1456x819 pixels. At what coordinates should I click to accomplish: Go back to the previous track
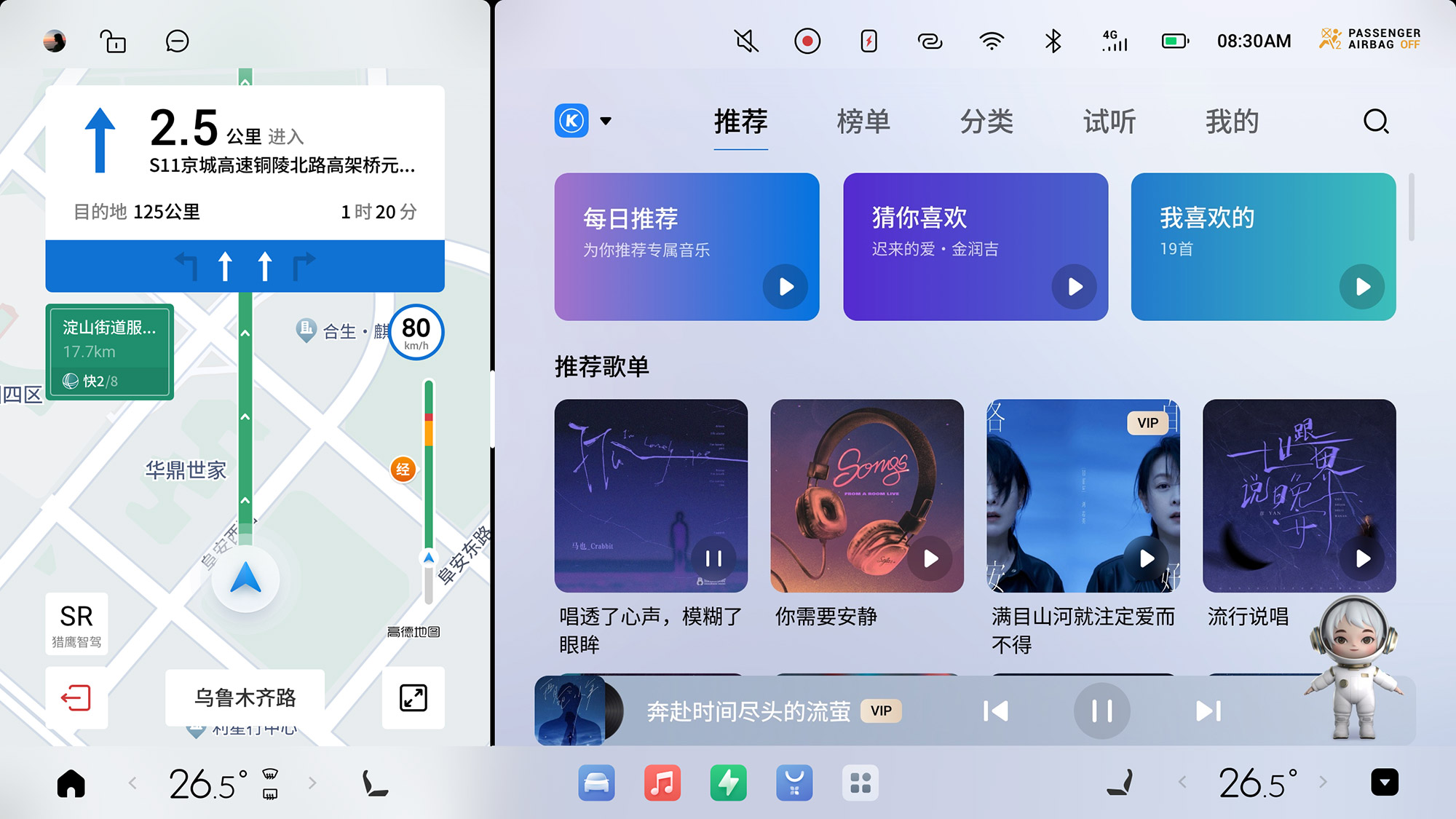[995, 711]
